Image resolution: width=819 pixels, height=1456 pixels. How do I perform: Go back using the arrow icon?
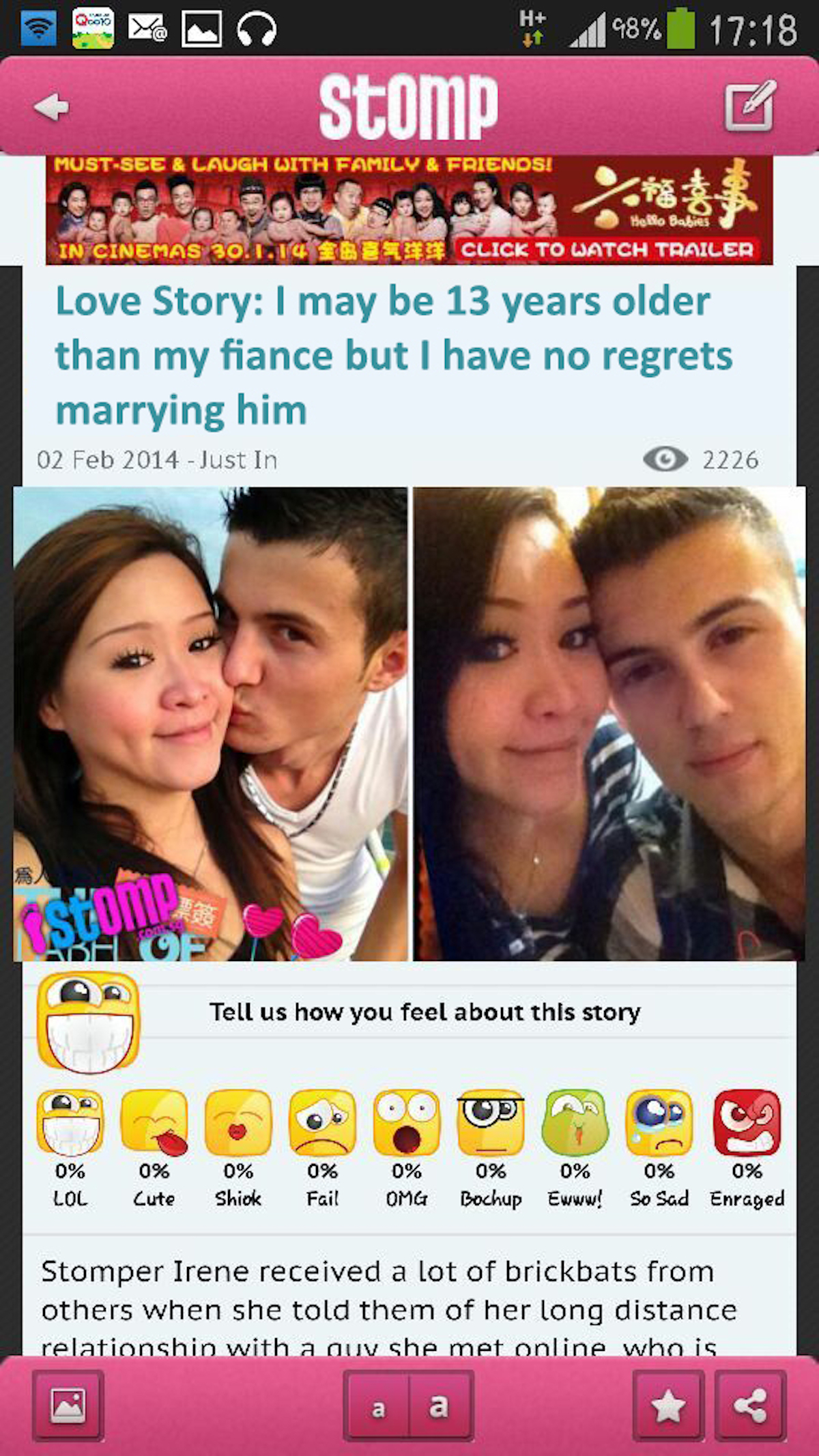click(x=52, y=107)
